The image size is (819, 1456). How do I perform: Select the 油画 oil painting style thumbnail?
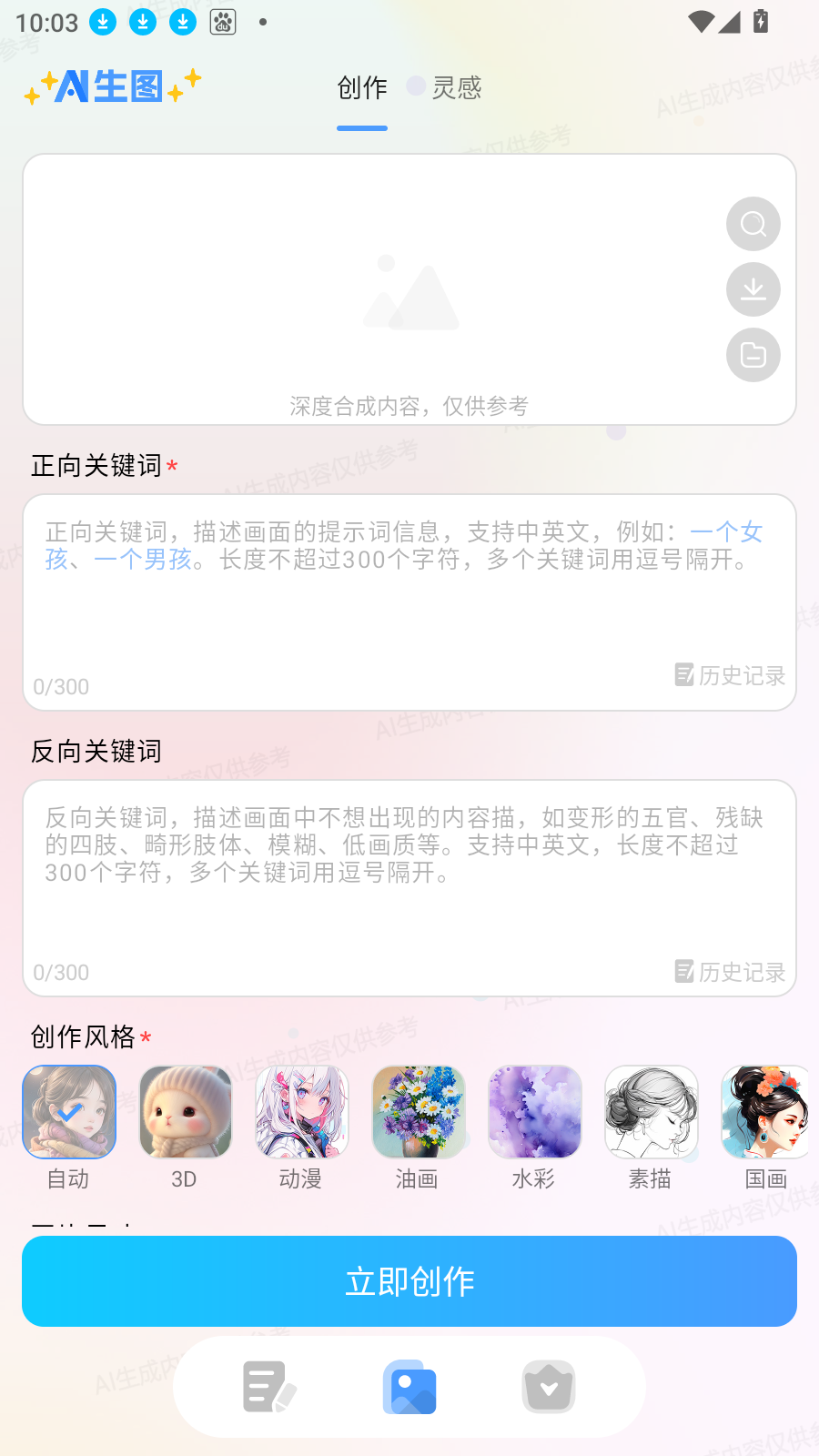point(418,1111)
